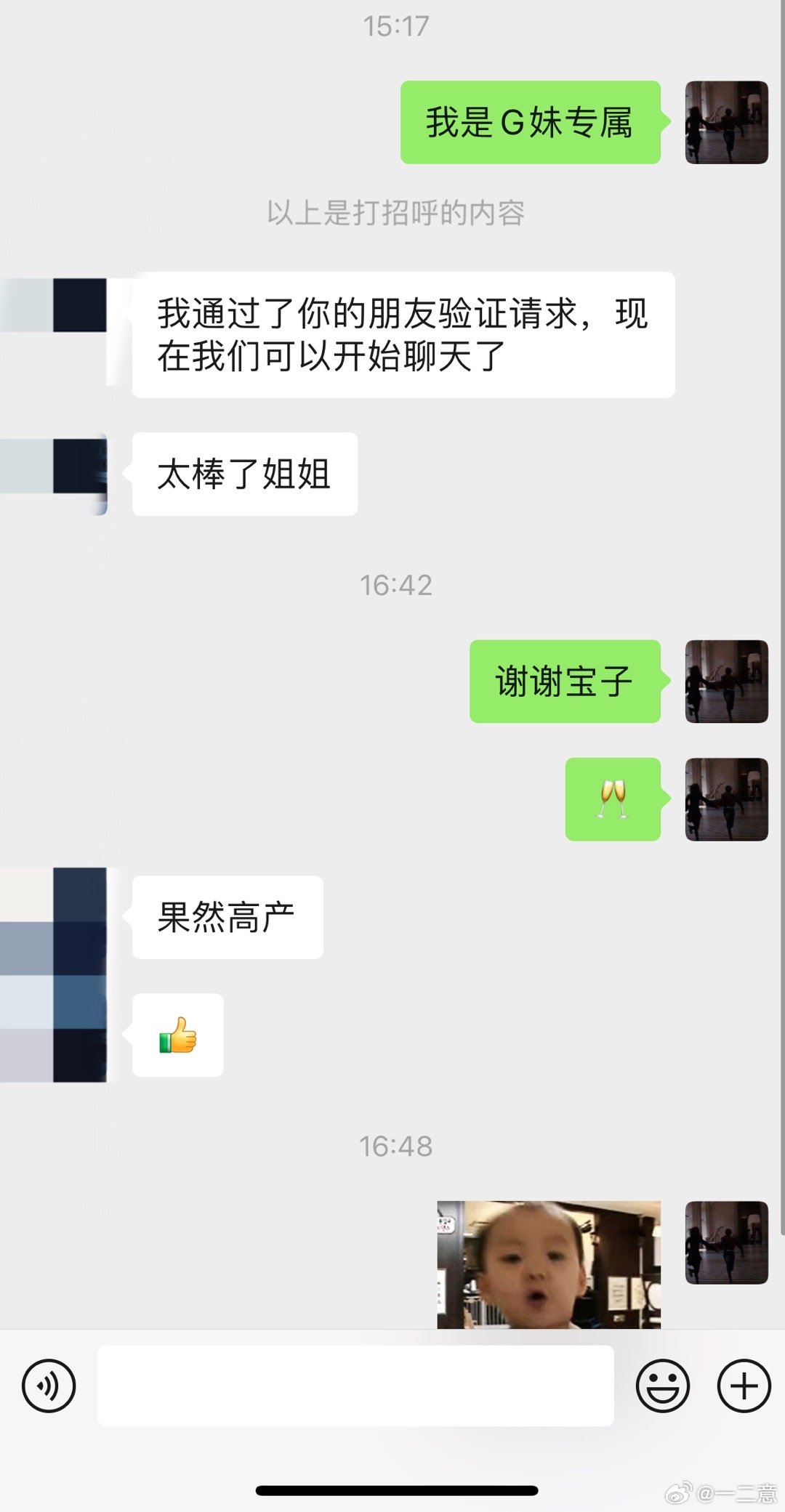Open the plus attachments menu
Screen dimensions: 785x1512
pos(744,1386)
